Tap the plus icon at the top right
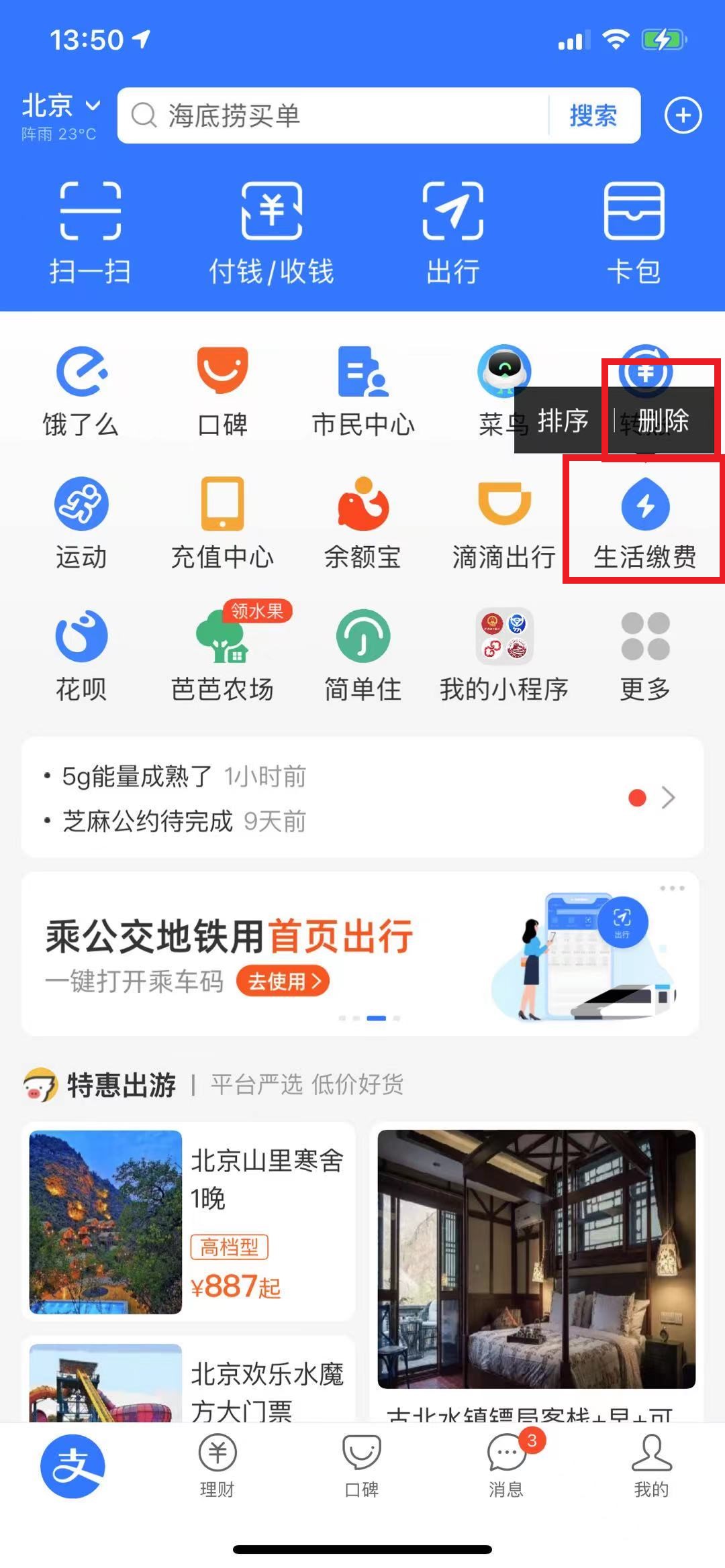The image size is (725, 1568). pos(683,115)
